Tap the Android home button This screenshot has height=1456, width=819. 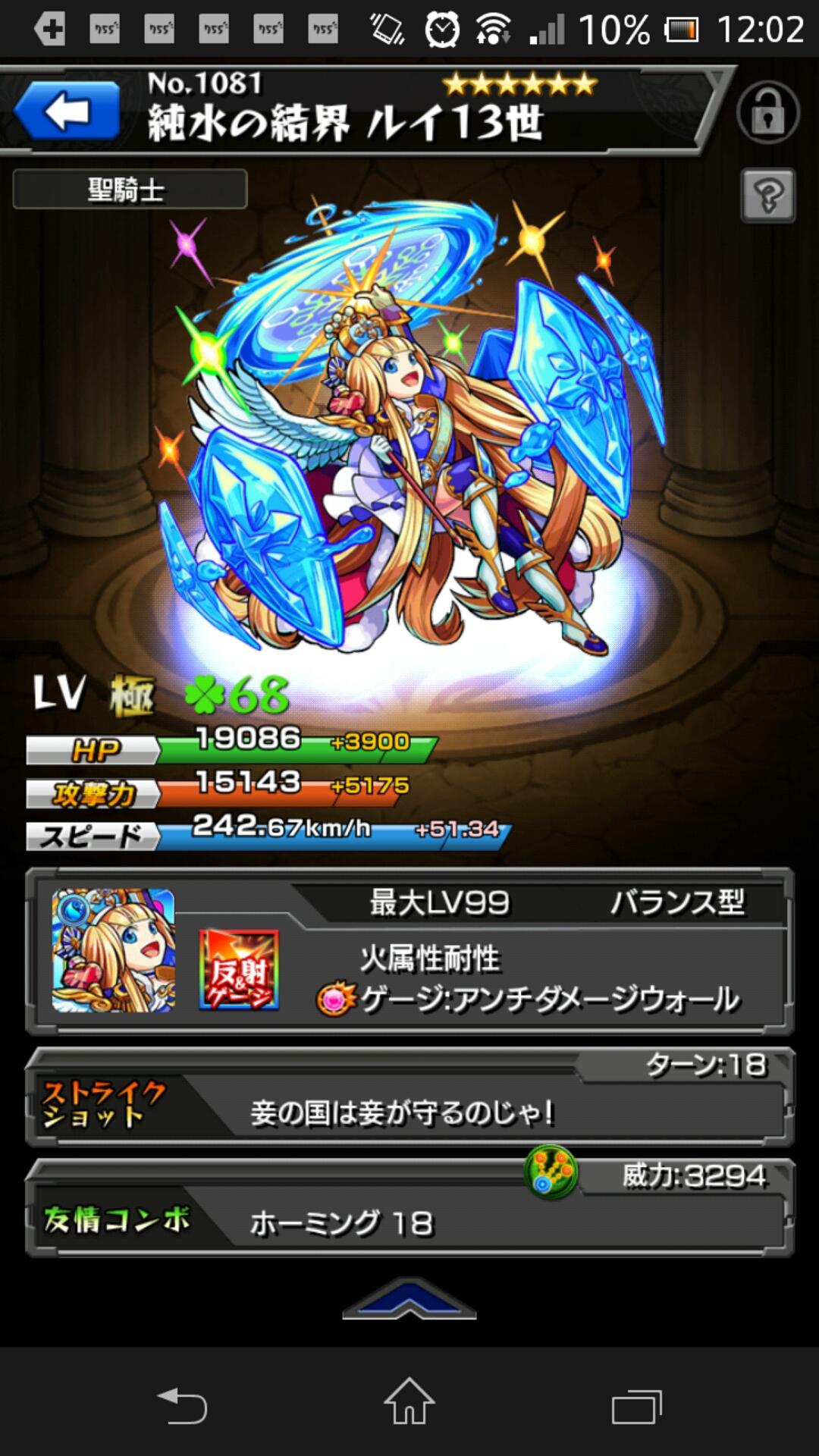409,1402
